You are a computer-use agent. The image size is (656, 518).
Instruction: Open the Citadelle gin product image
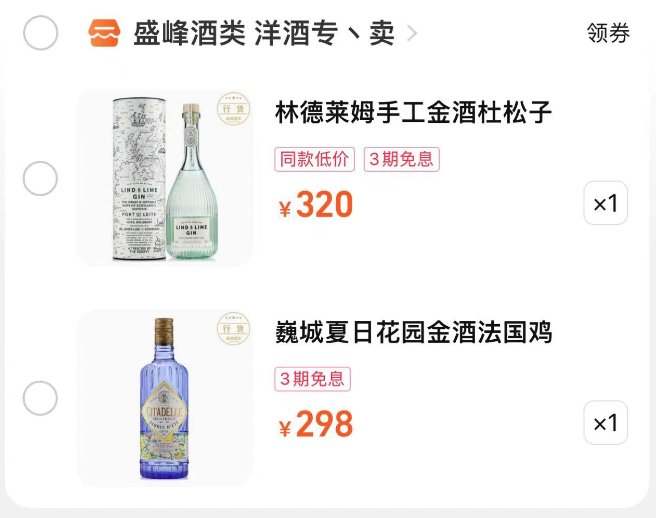point(165,398)
